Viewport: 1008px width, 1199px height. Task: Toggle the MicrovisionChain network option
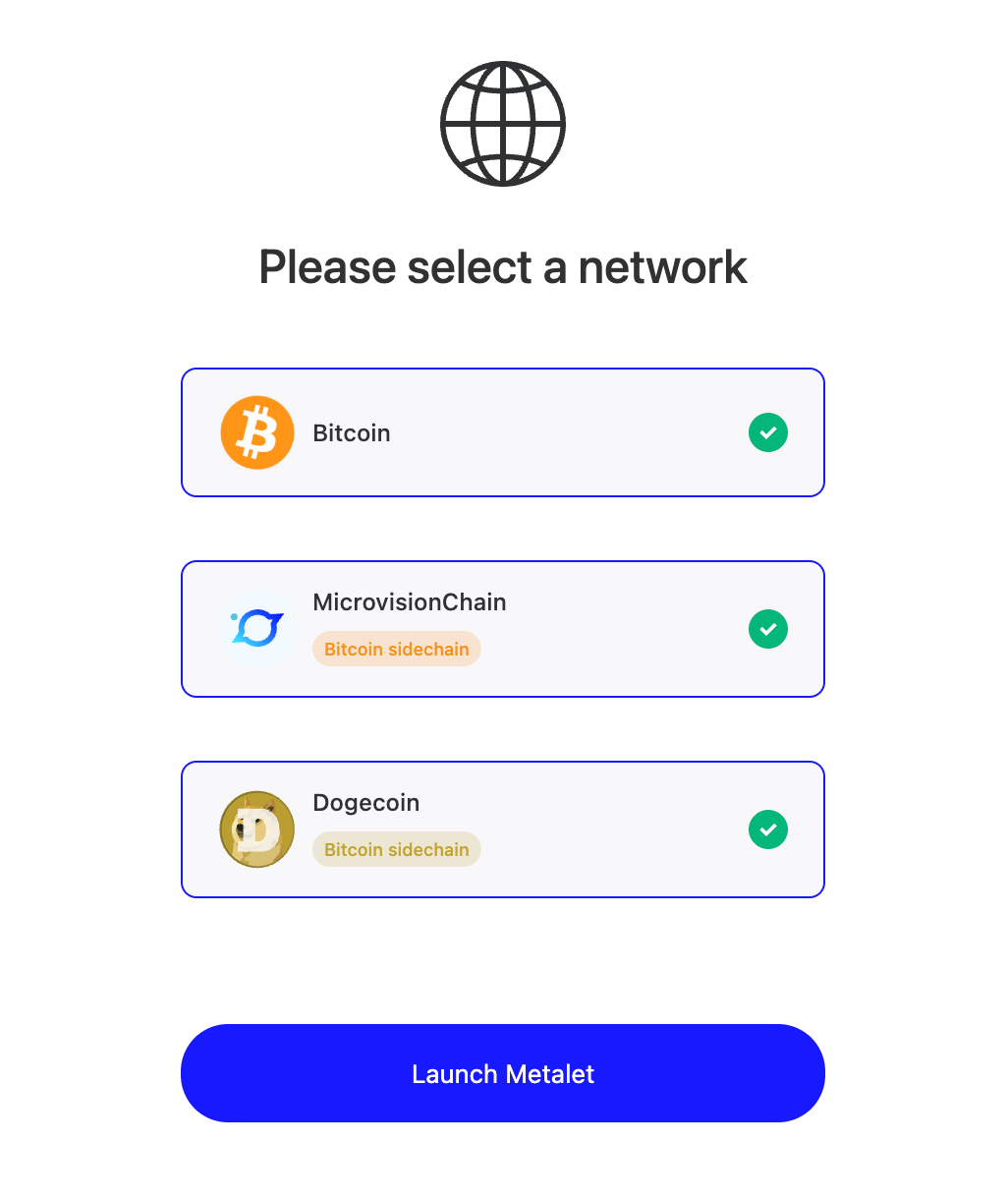(x=502, y=629)
